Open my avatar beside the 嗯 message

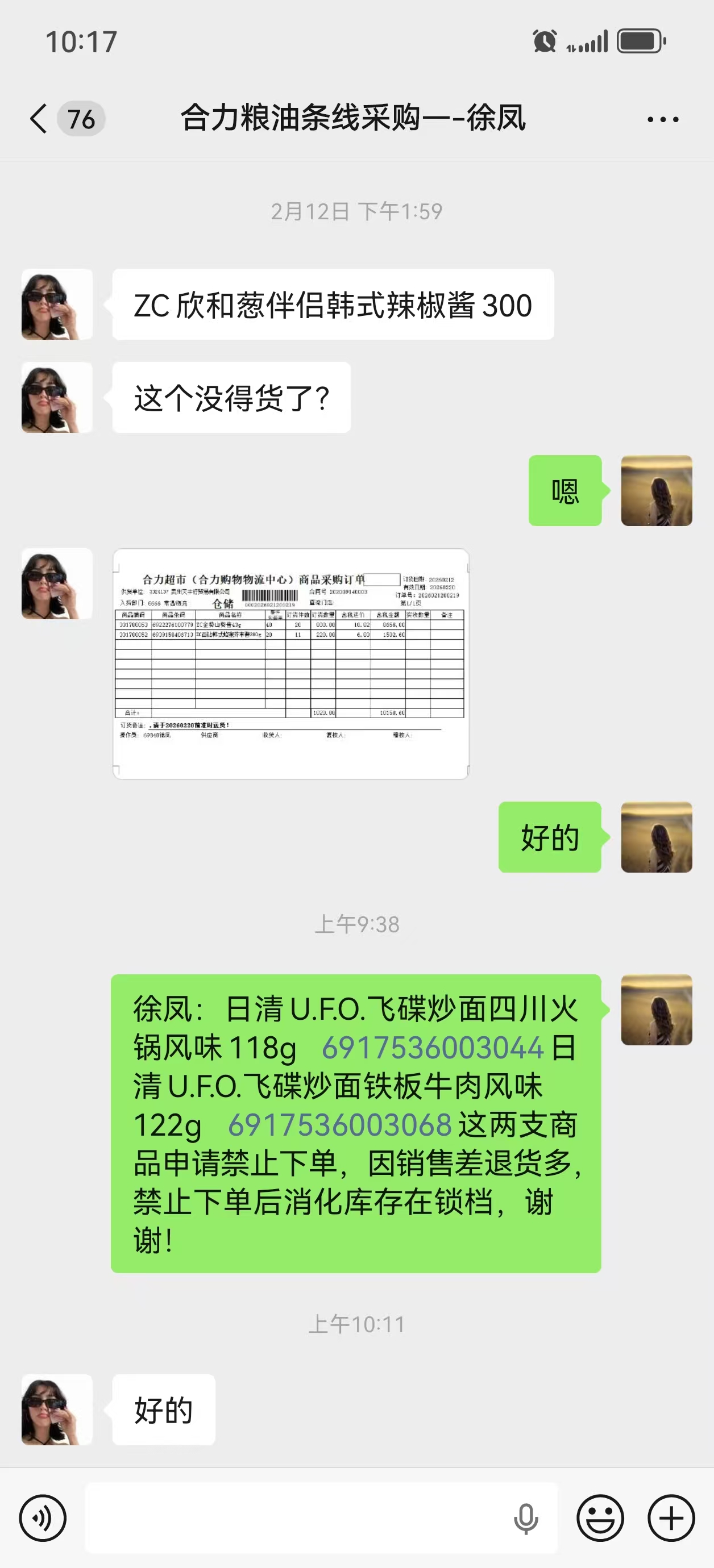(x=656, y=491)
